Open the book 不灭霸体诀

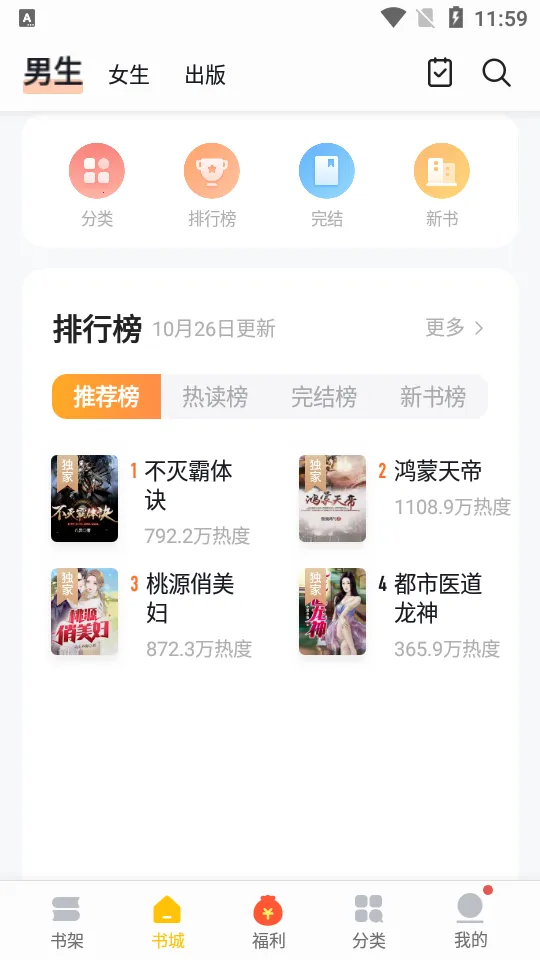coord(152,500)
